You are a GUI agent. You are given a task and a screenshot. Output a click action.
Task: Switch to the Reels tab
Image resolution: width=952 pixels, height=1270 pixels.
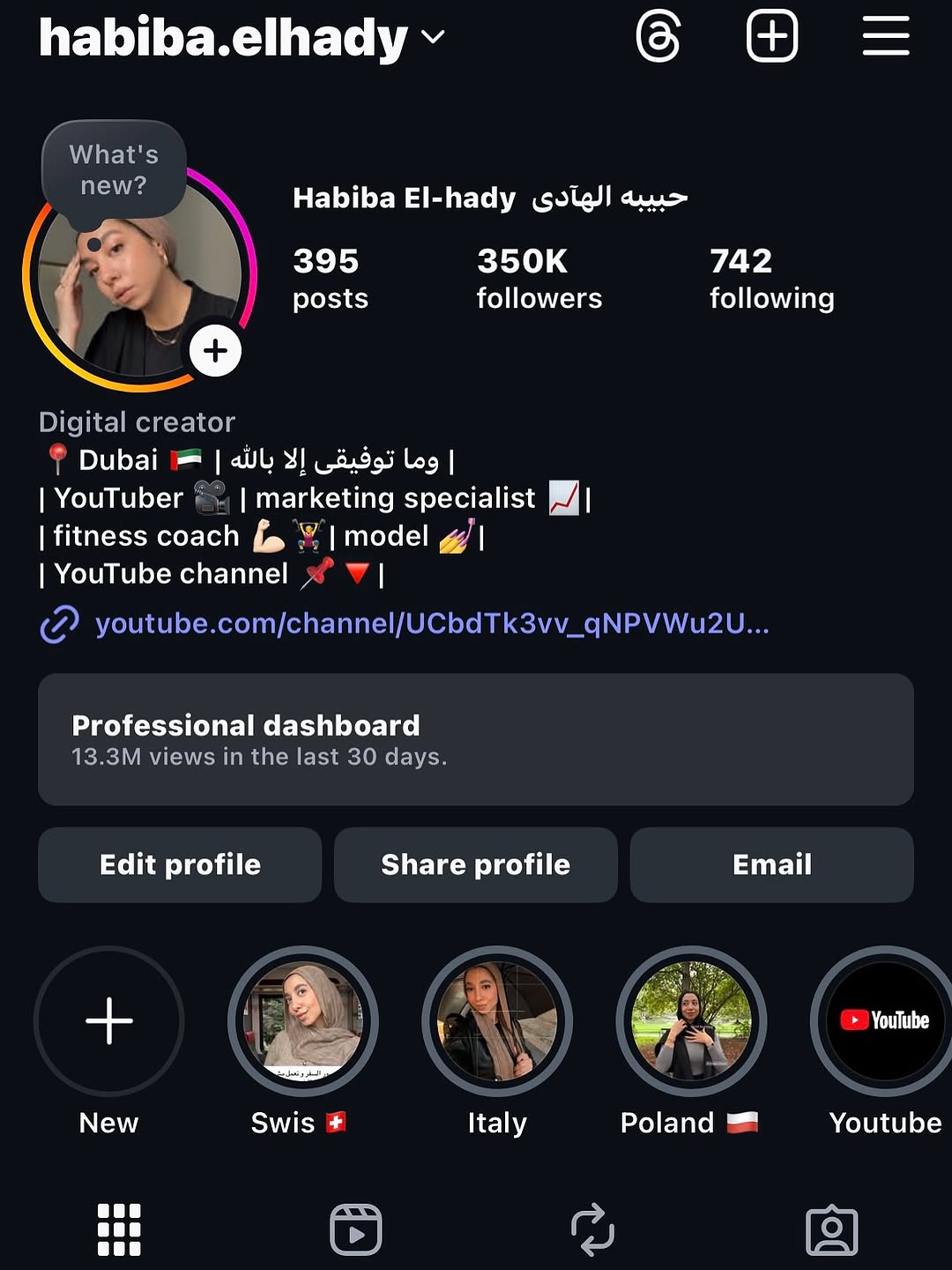[355, 1229]
